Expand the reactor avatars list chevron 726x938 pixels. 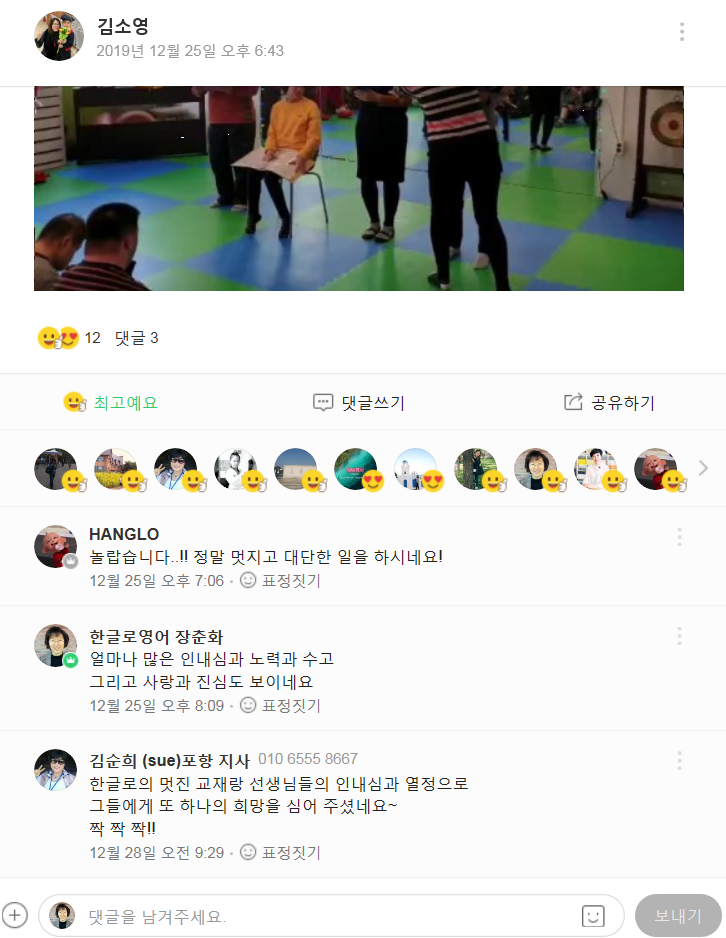coord(702,468)
